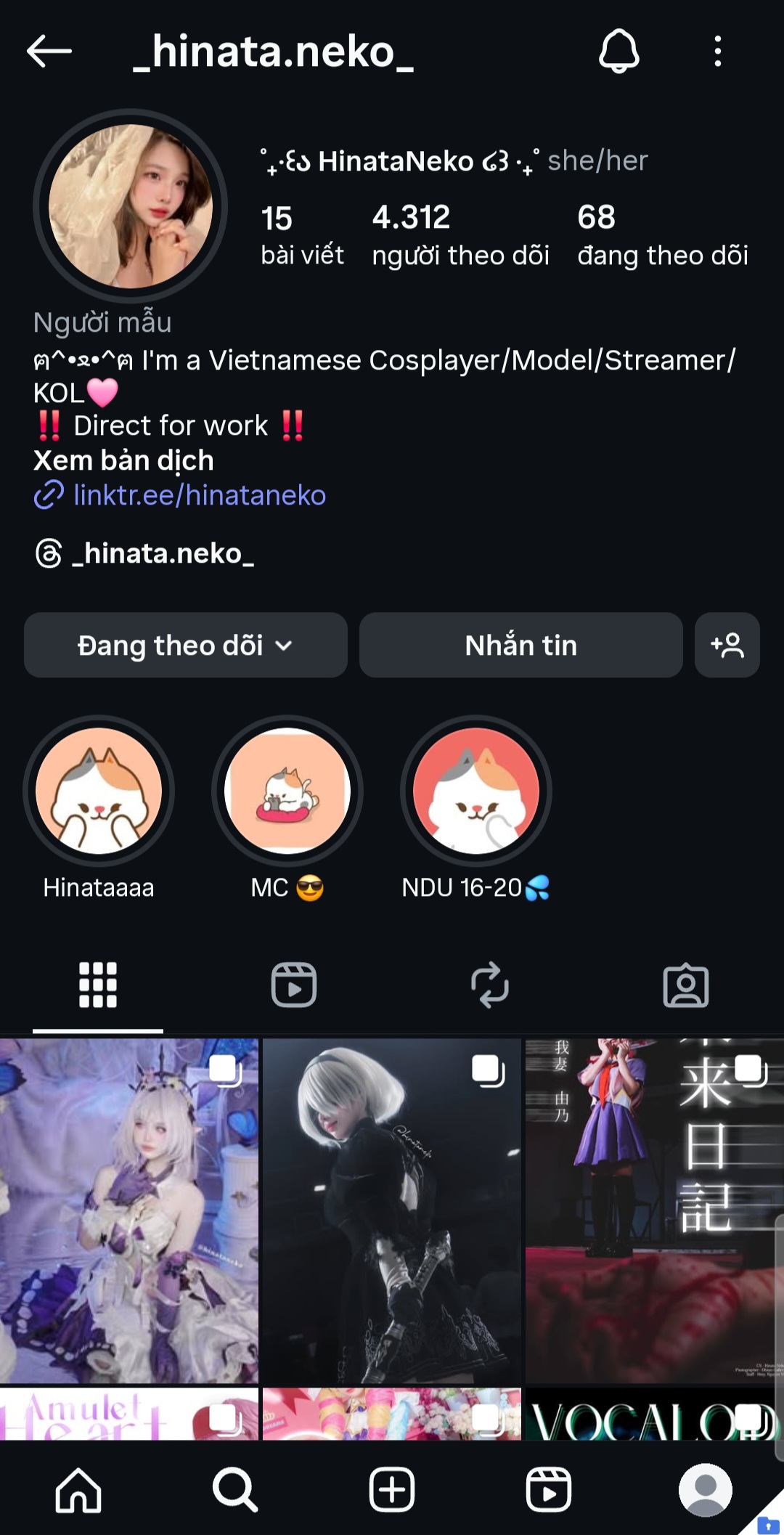Switch to the tagged photos tab
Image resolution: width=784 pixels, height=1535 pixels.
click(685, 985)
